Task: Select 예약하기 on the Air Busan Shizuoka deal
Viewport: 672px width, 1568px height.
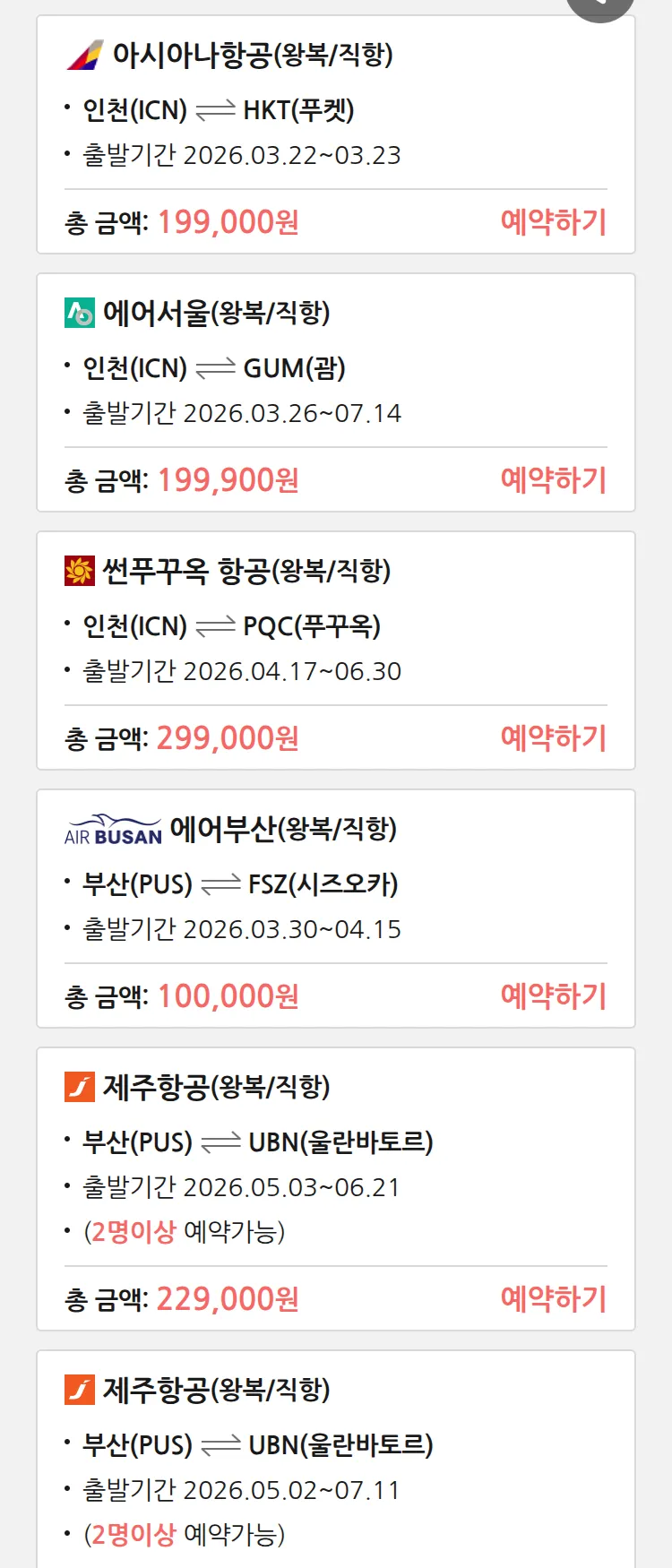Action: 554,995
